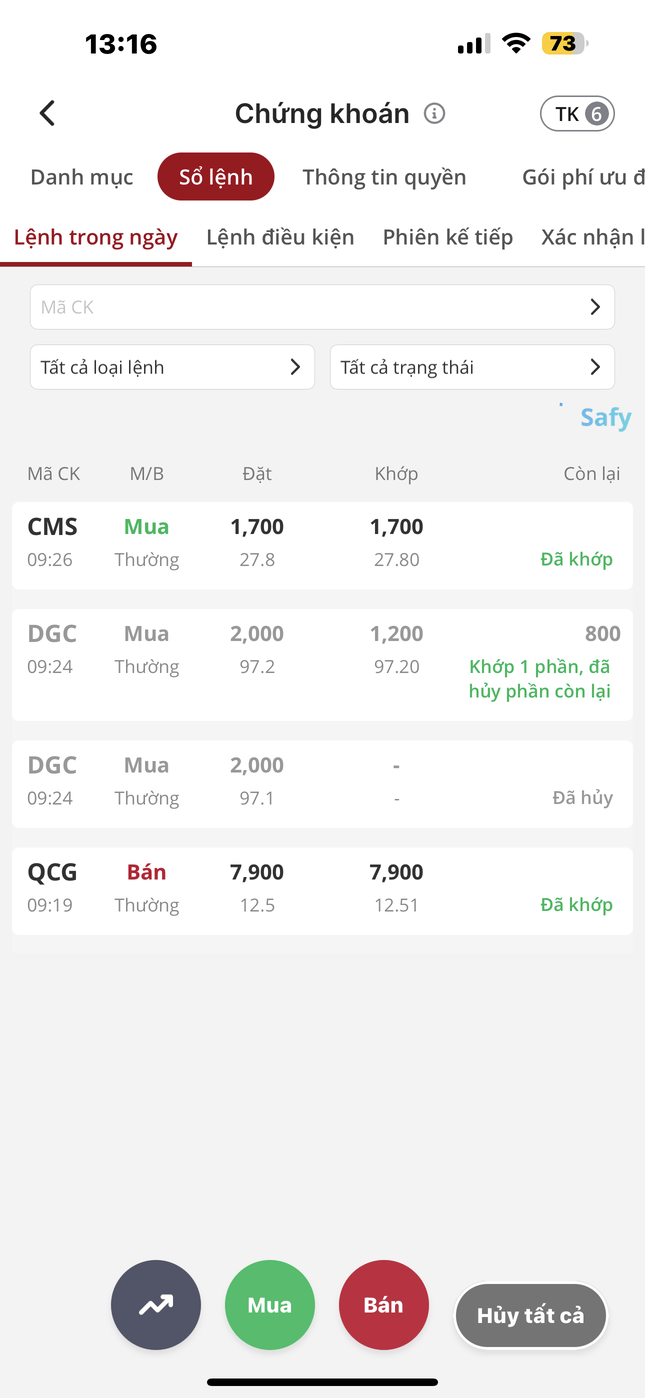645x1398 pixels.
Task: Open the DGC partially matched order
Action: pos(322,664)
